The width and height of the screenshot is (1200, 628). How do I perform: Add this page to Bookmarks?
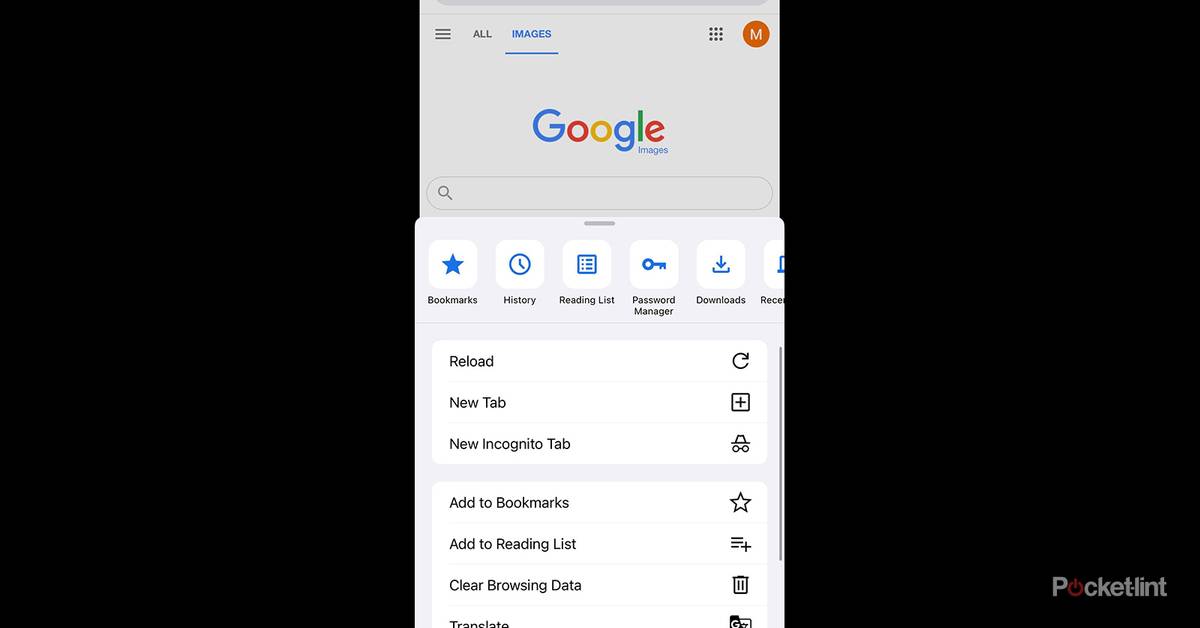coord(599,502)
